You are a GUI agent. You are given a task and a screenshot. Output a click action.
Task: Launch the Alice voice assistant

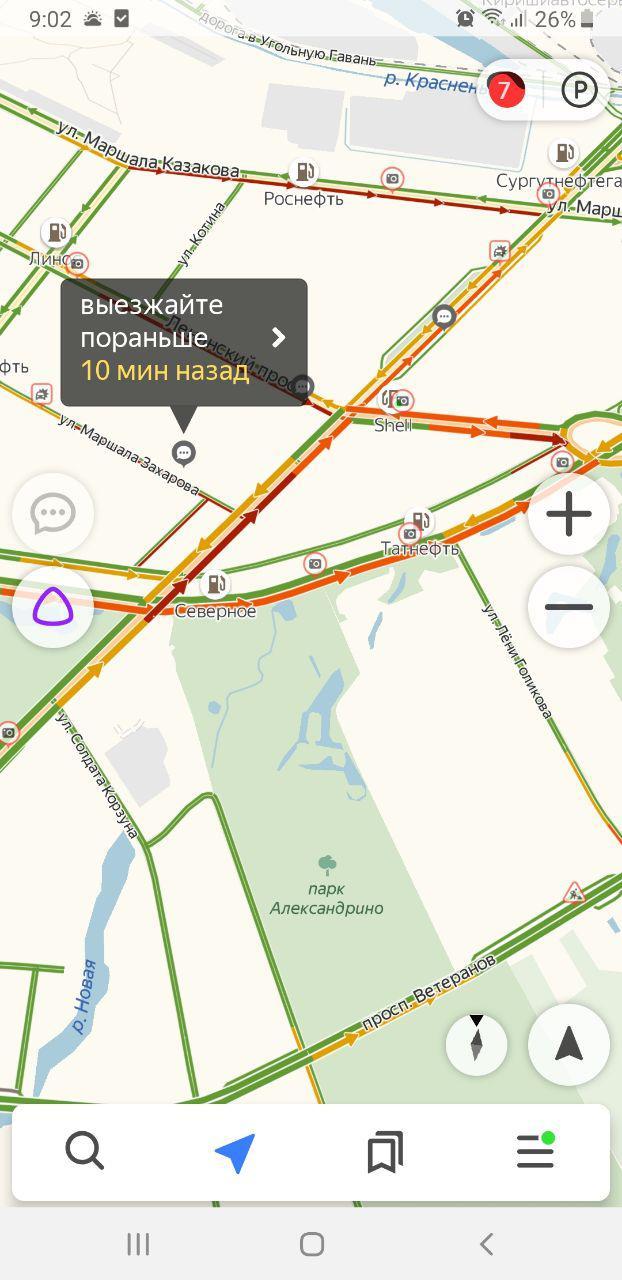click(53, 607)
